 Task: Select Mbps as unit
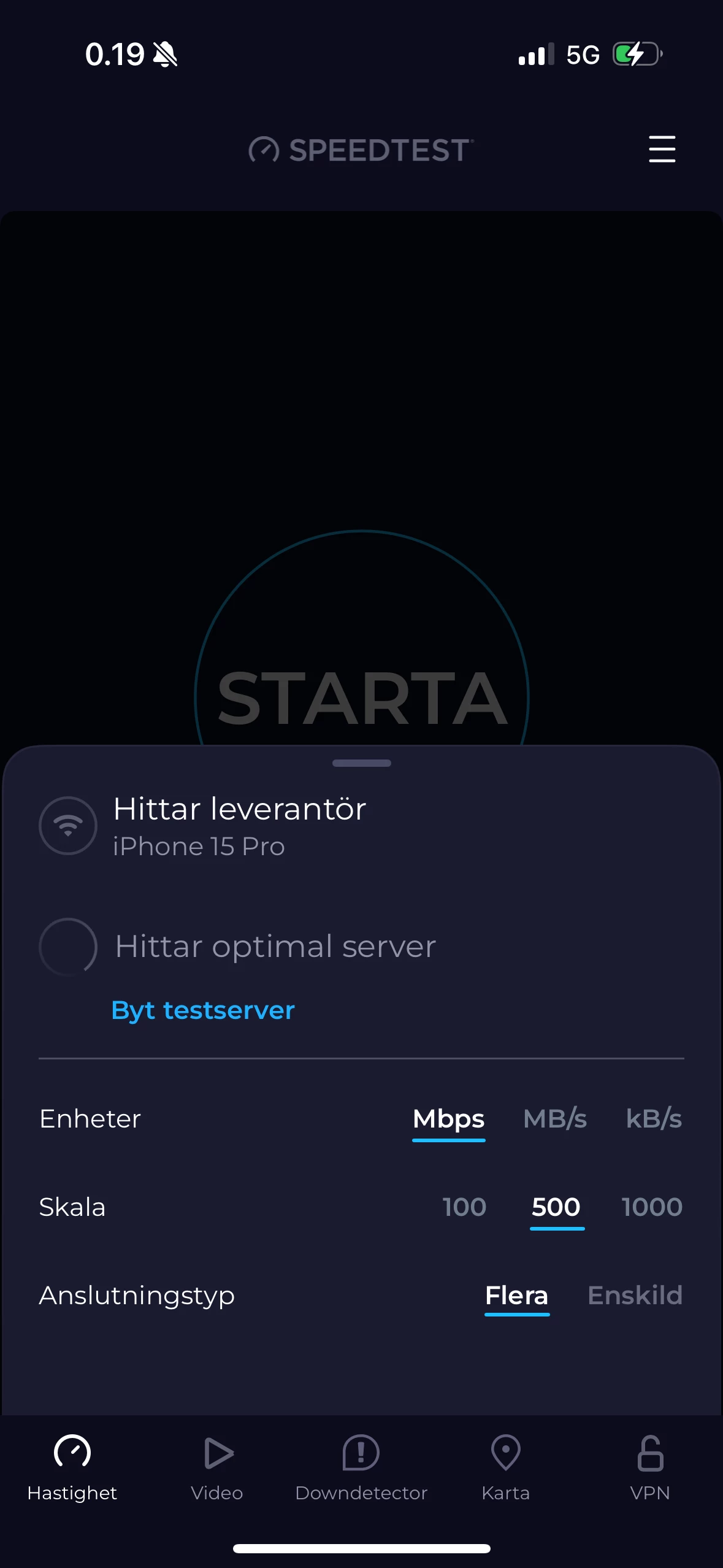448,1119
